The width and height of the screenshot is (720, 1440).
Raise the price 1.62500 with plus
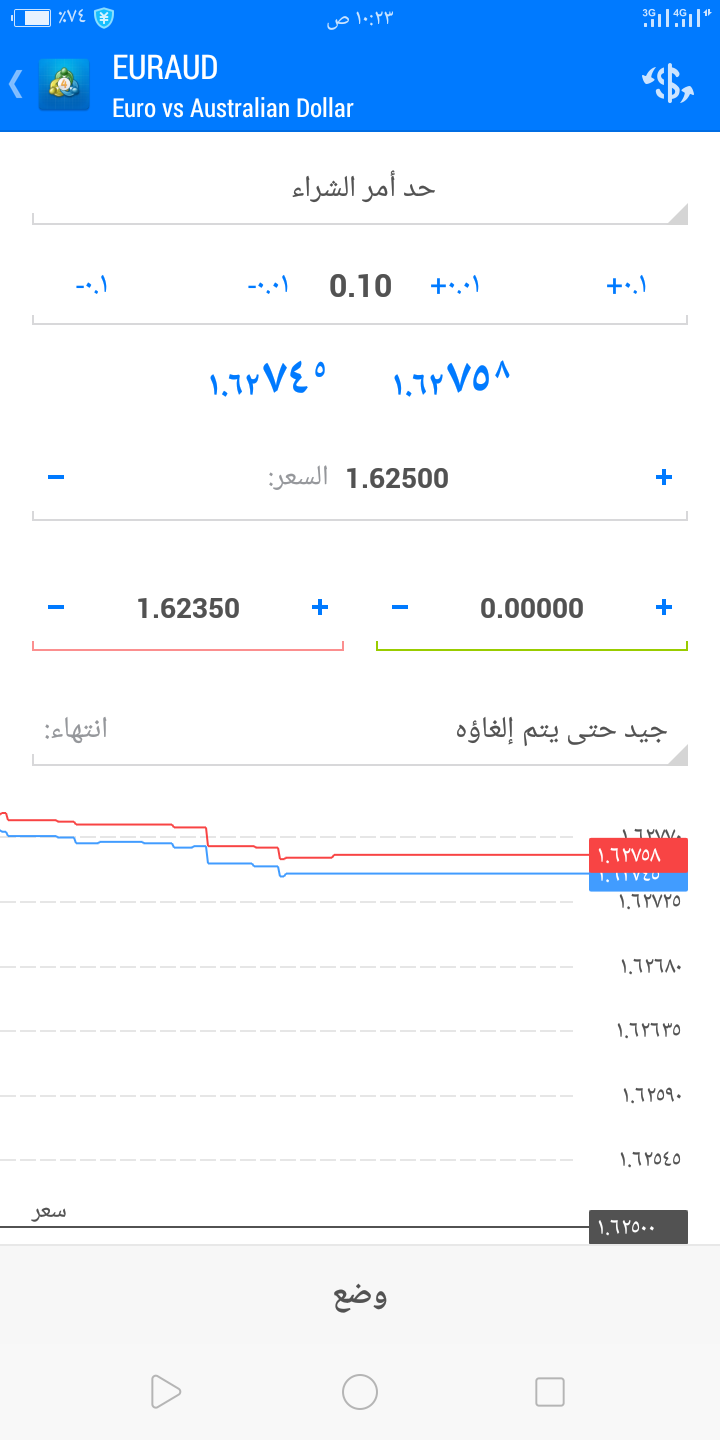[x=663, y=478]
